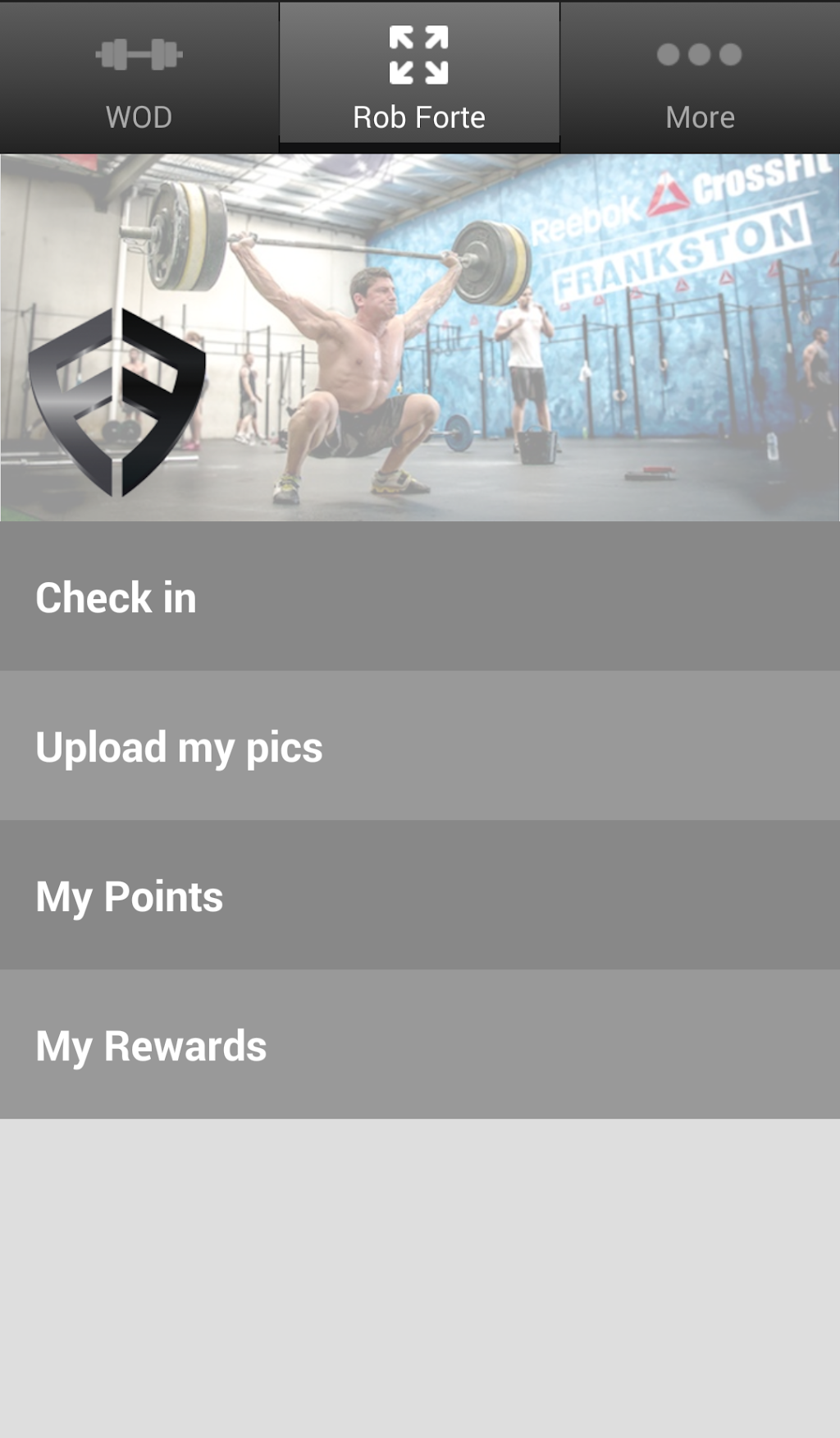The image size is (840, 1438).
Task: Switch to the WOD tab
Action: click(x=139, y=78)
